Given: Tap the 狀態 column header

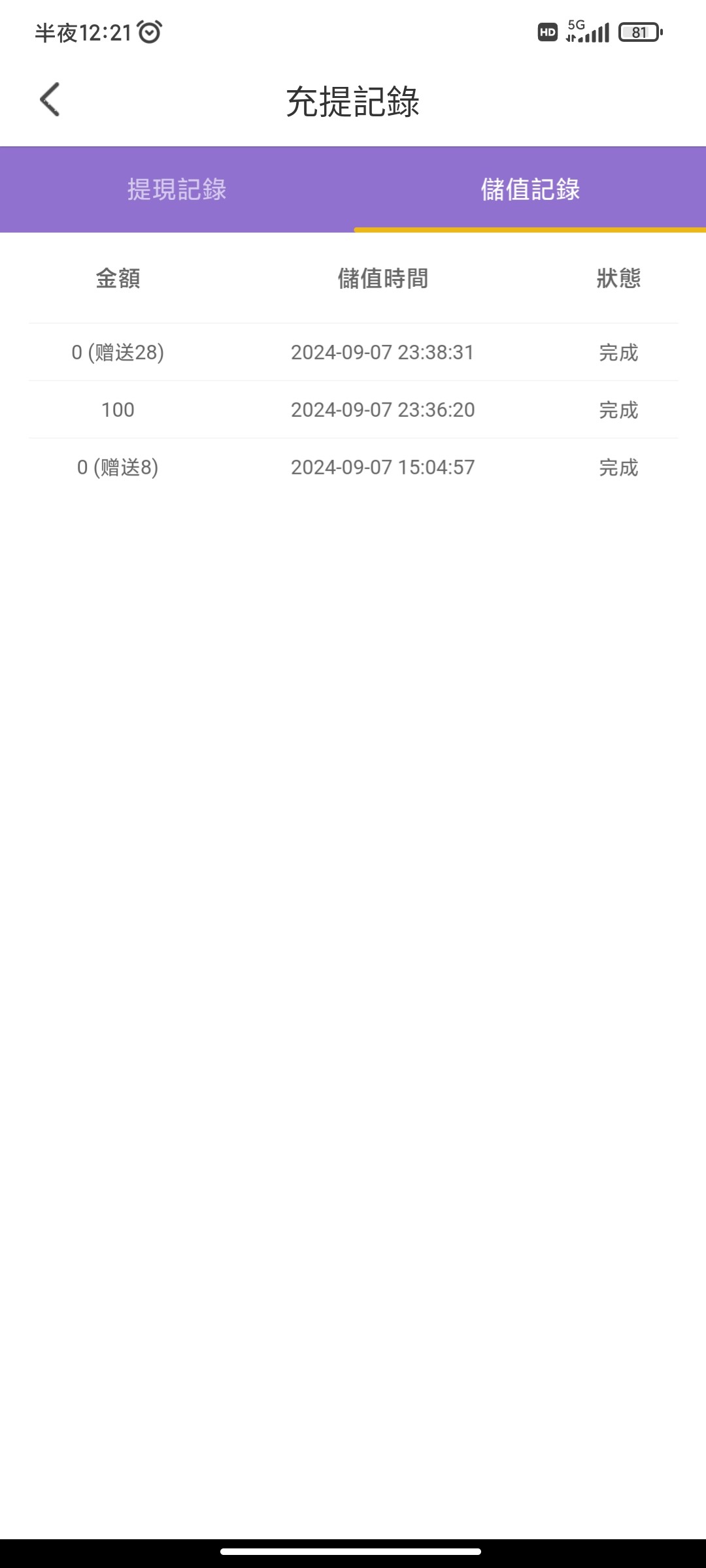Looking at the screenshot, I should coord(618,279).
